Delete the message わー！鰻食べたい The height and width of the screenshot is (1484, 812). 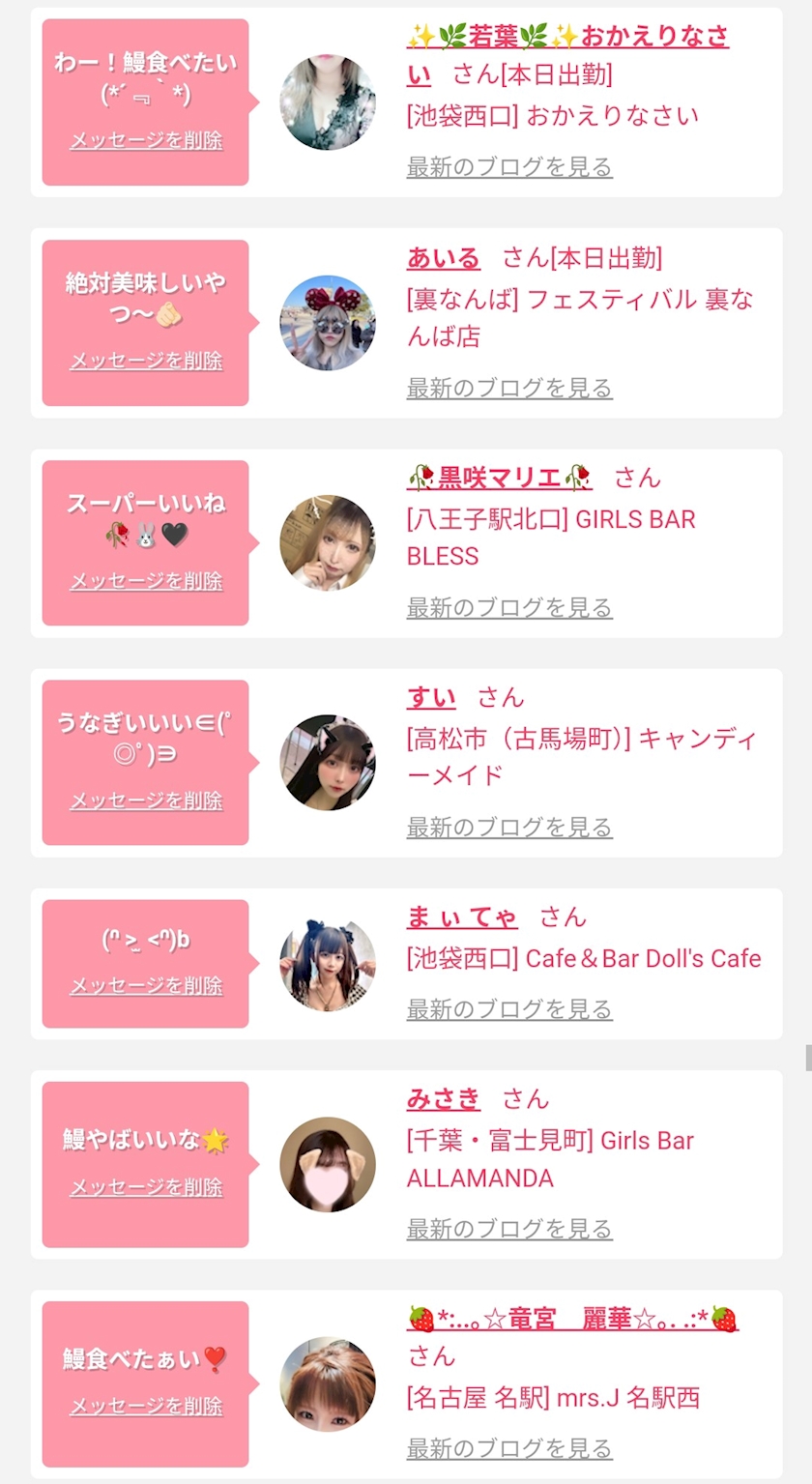click(x=146, y=140)
